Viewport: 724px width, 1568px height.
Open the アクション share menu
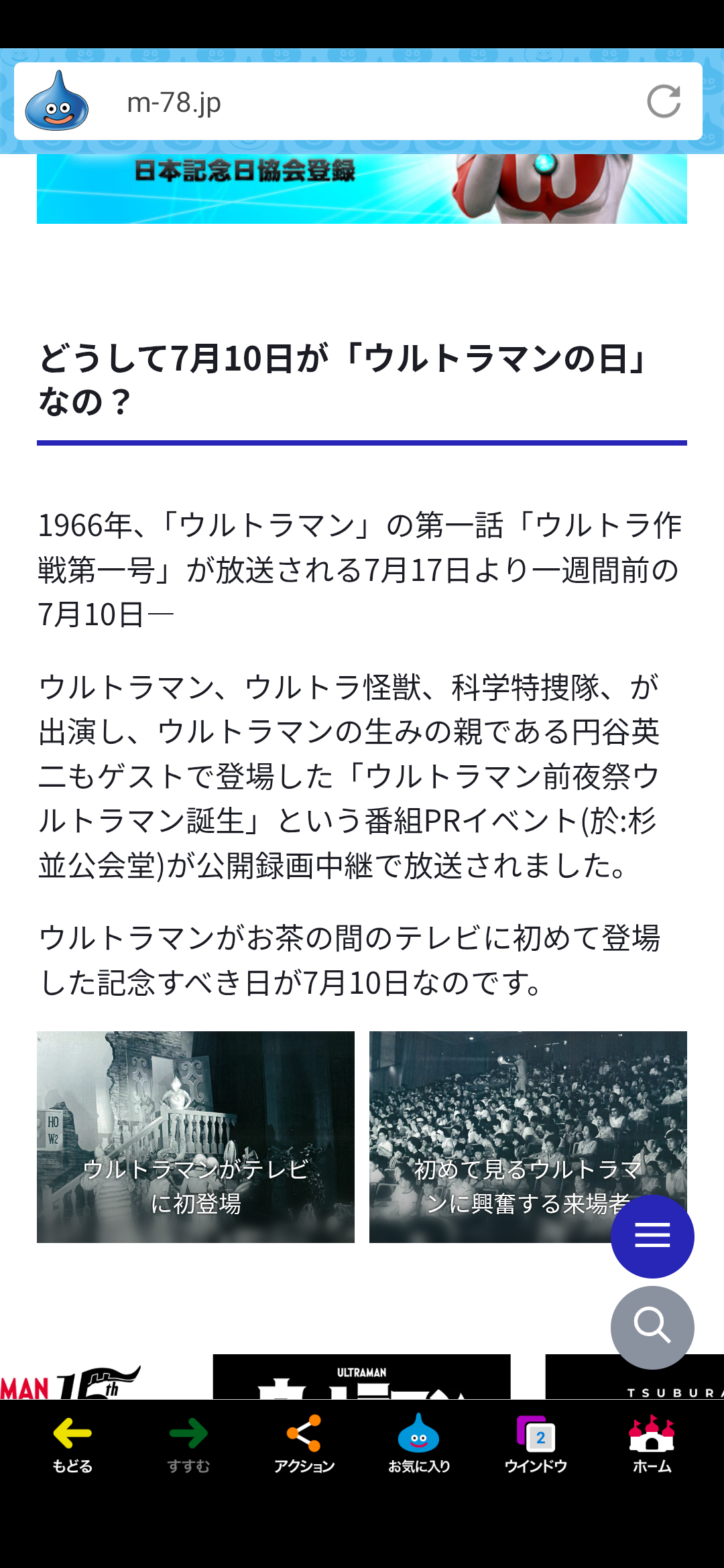click(x=304, y=1445)
